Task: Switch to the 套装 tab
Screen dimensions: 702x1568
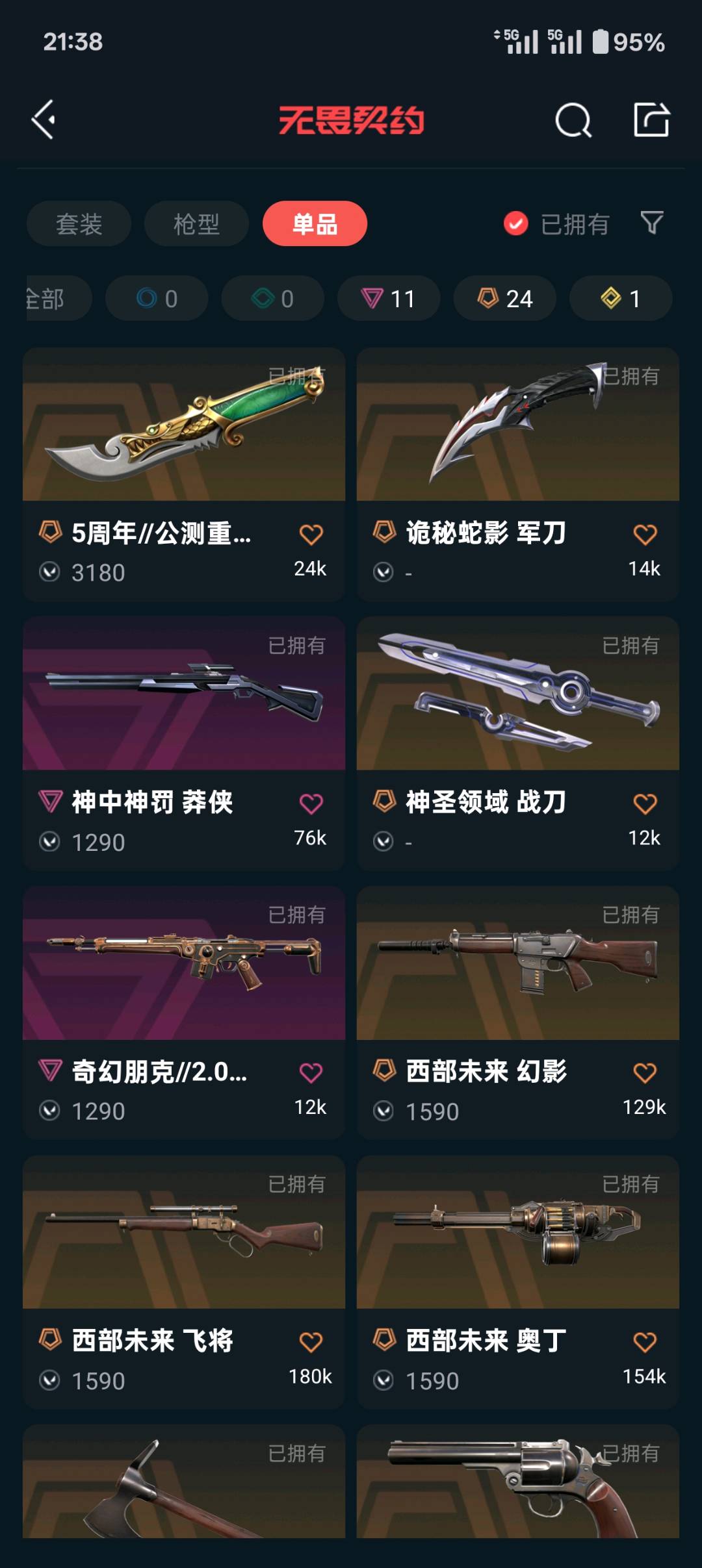Action: [79, 224]
